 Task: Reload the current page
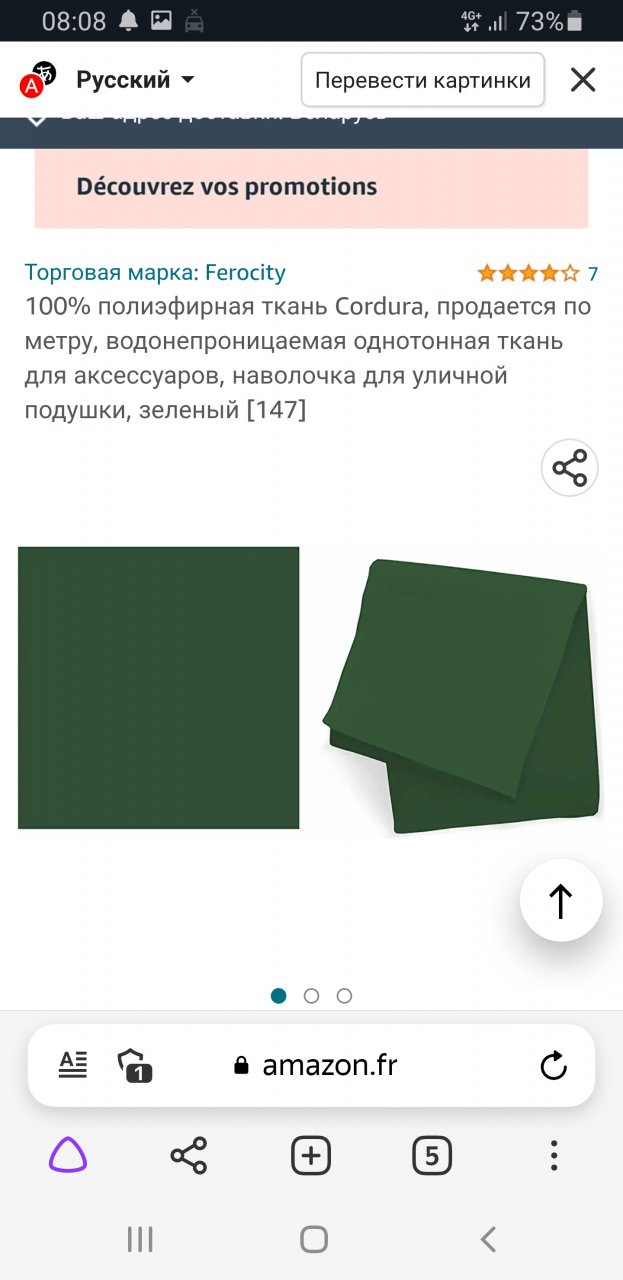point(553,1066)
